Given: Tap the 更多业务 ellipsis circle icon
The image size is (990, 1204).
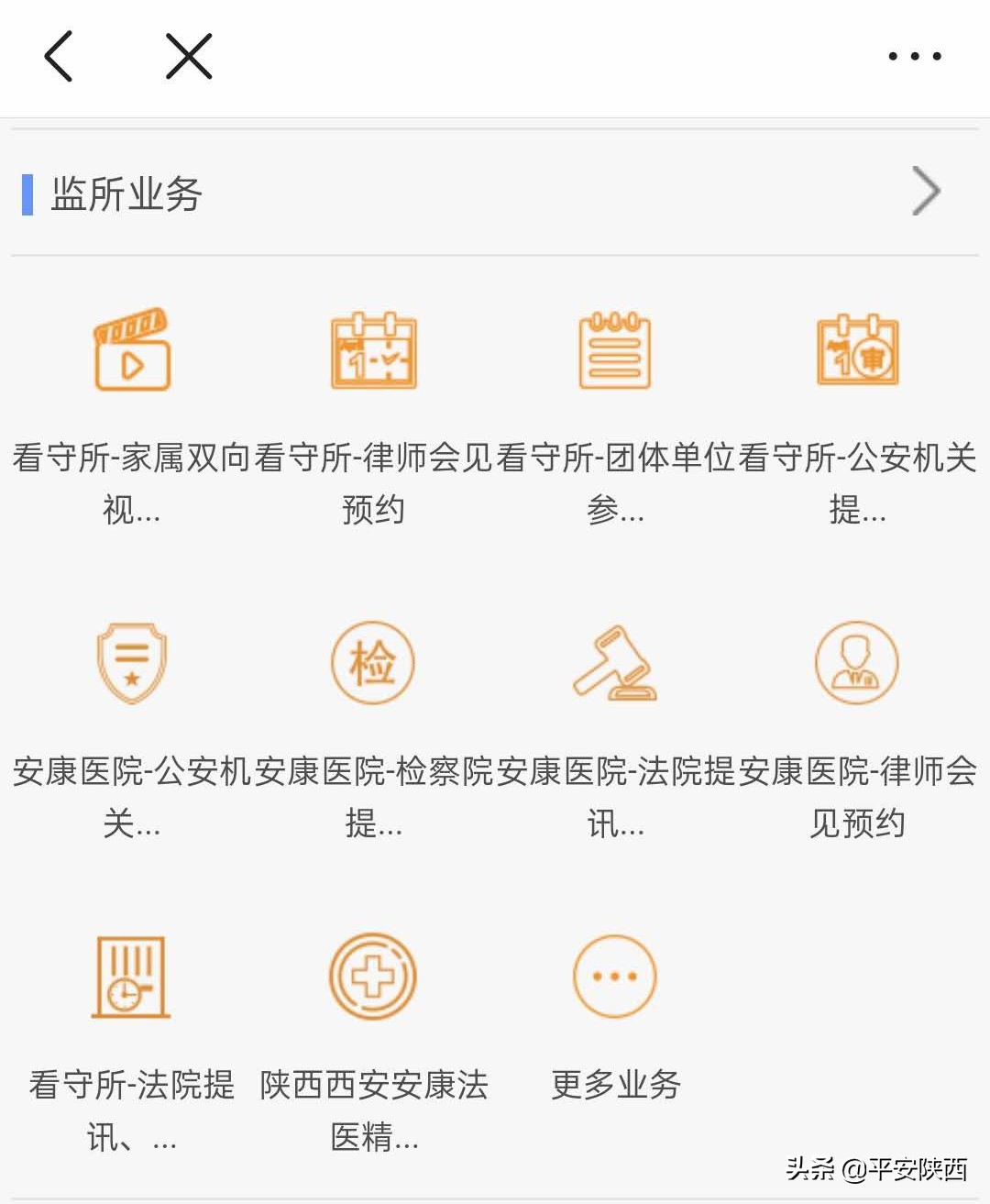Looking at the screenshot, I should tap(614, 975).
